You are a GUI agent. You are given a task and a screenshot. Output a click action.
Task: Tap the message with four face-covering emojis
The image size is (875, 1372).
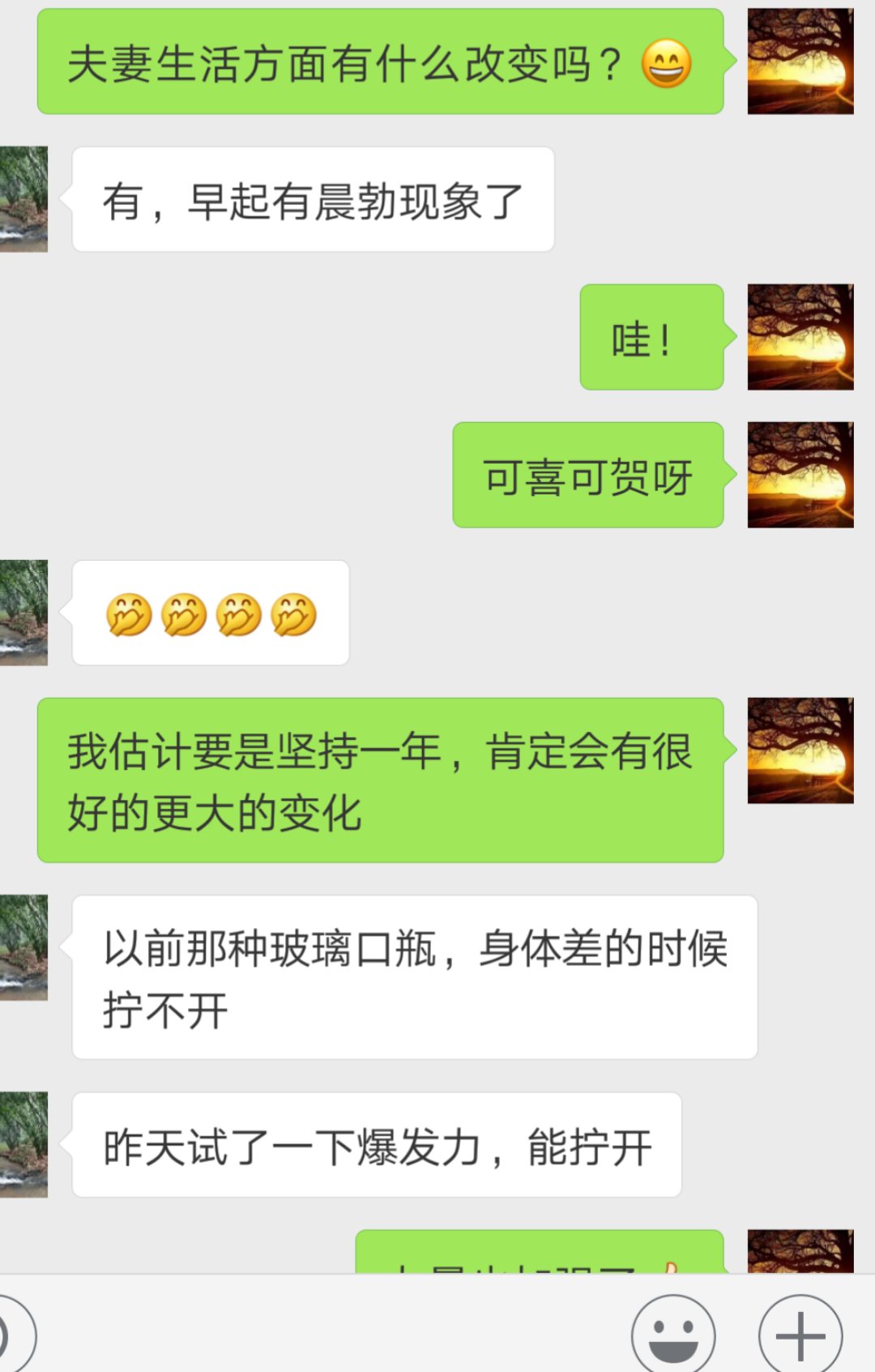pyautogui.click(x=209, y=613)
